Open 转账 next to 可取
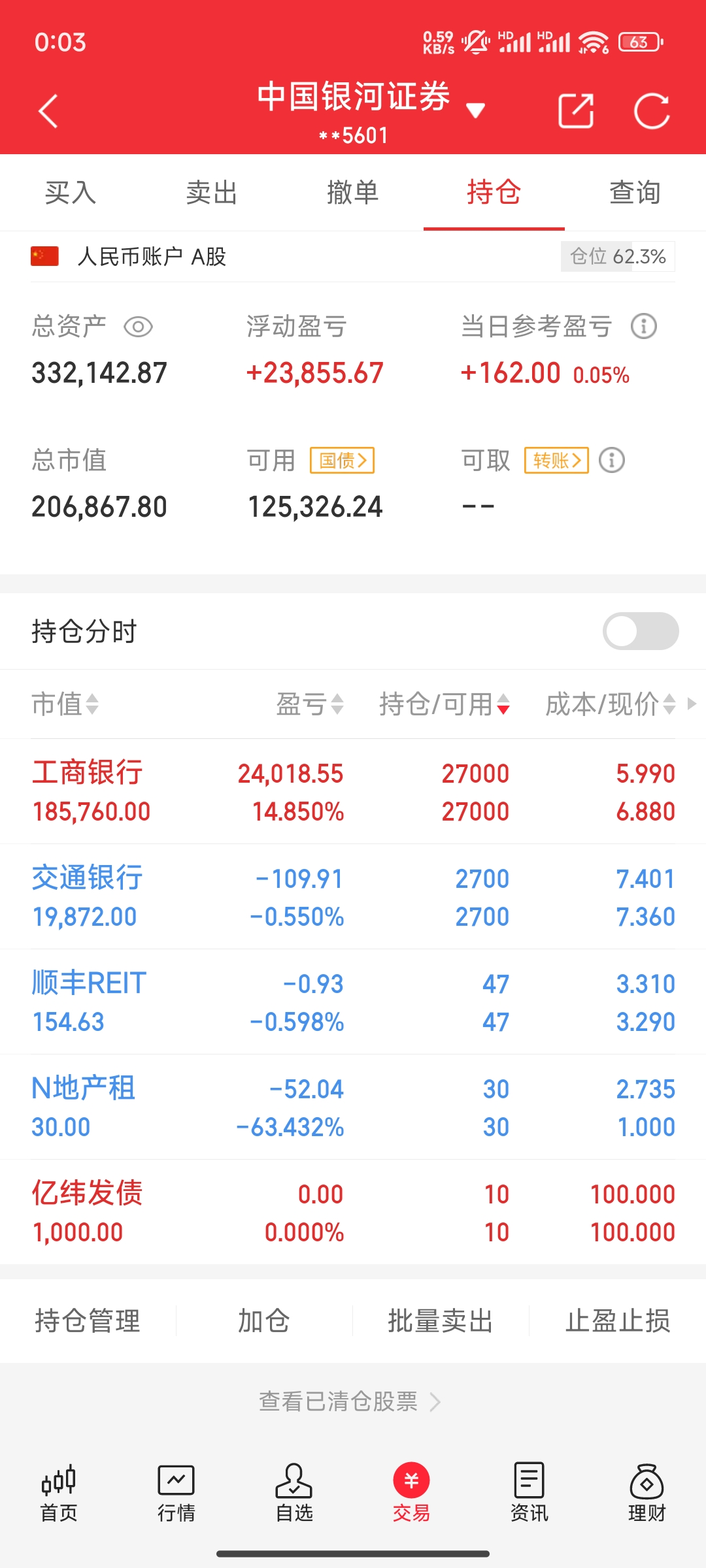The width and height of the screenshot is (706, 1568). pos(556,461)
